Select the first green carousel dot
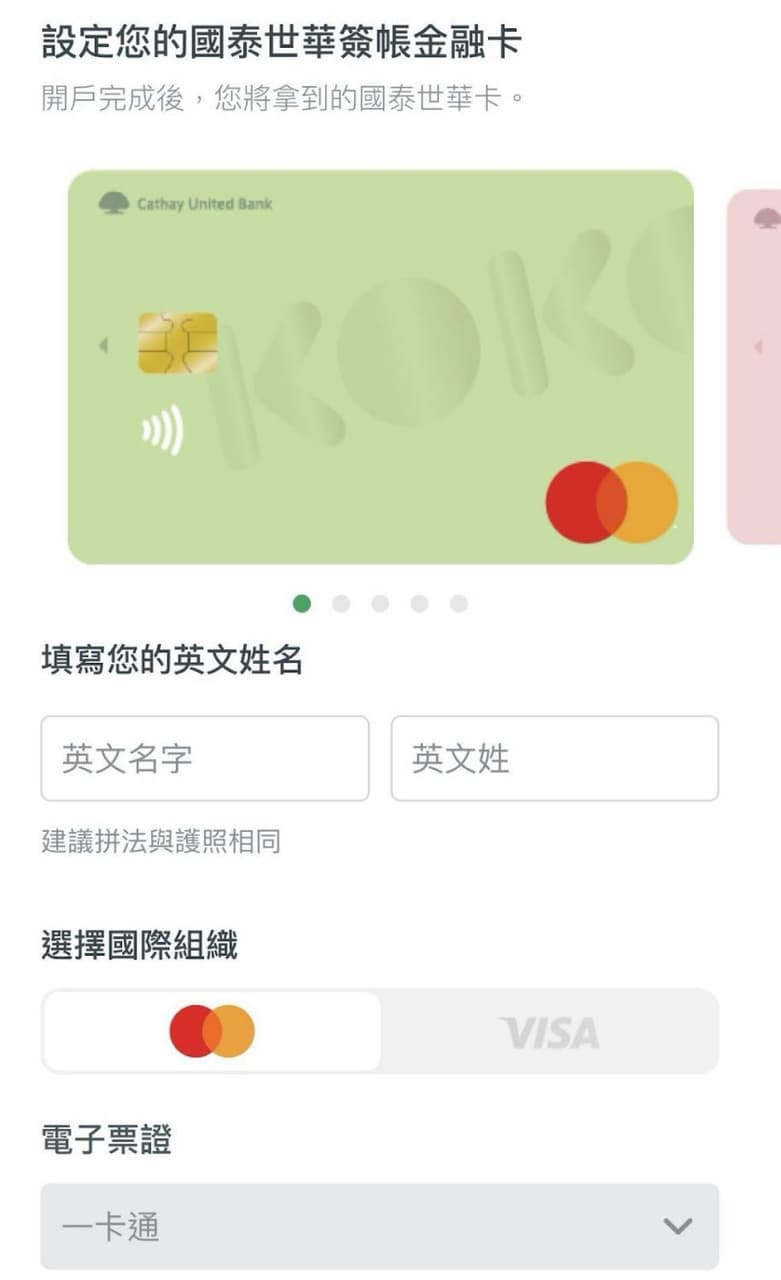 click(301, 604)
